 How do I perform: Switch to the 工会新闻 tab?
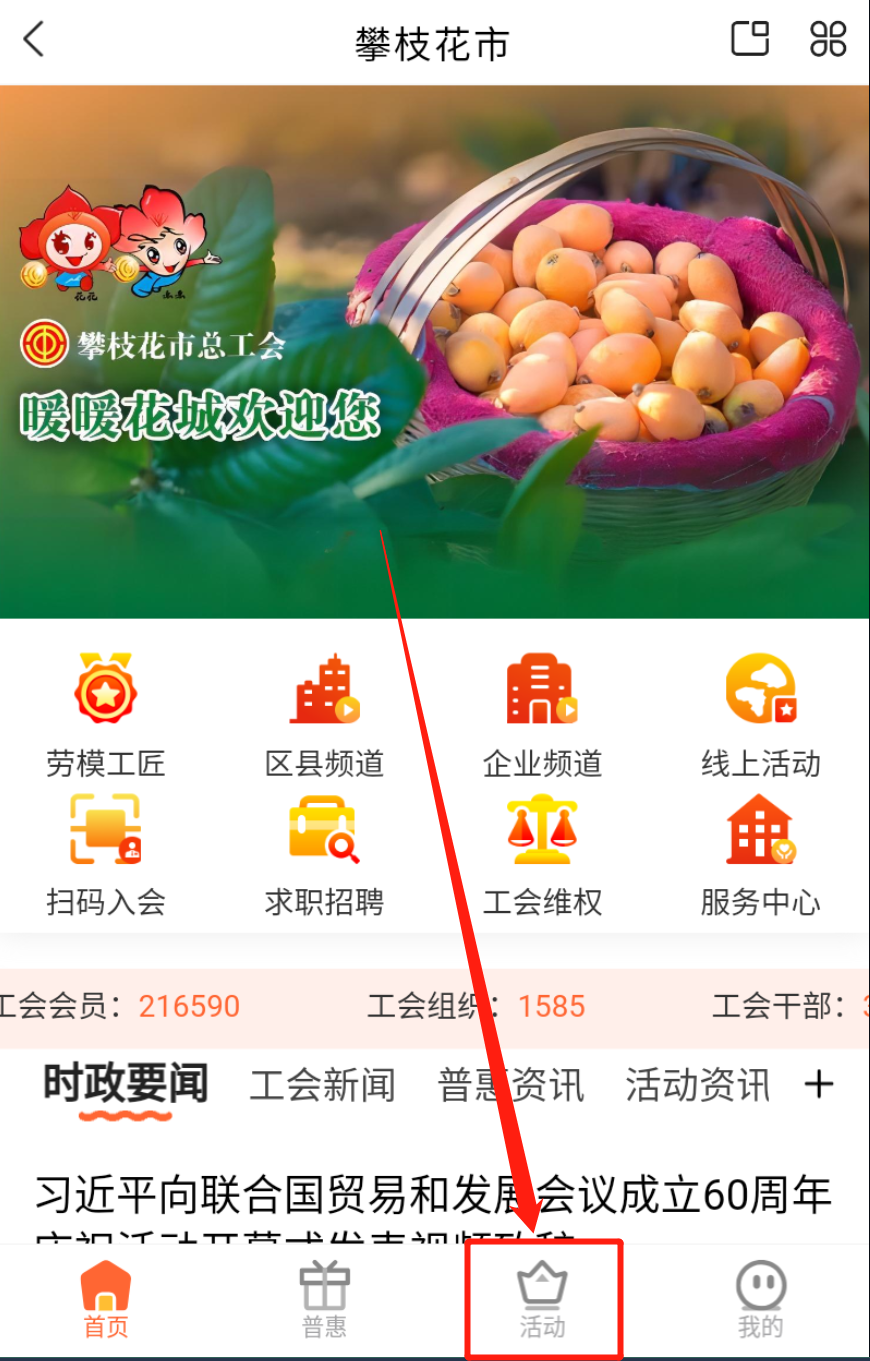(322, 1085)
